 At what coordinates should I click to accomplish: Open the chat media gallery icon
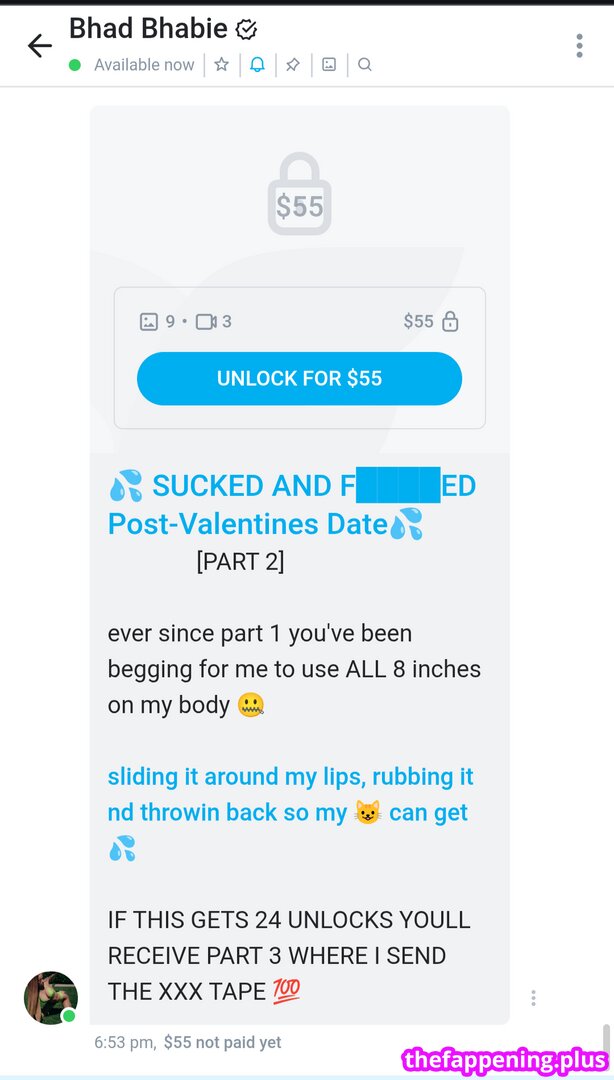point(329,65)
